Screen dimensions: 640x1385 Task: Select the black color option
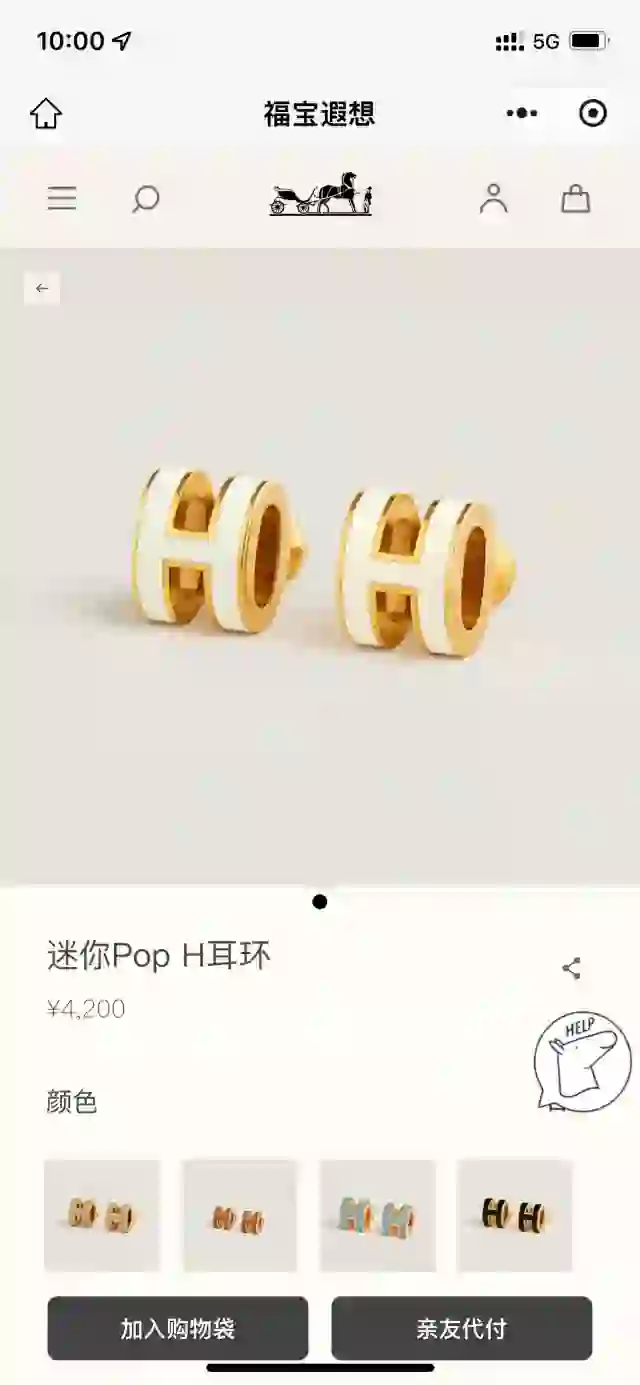[514, 1215]
